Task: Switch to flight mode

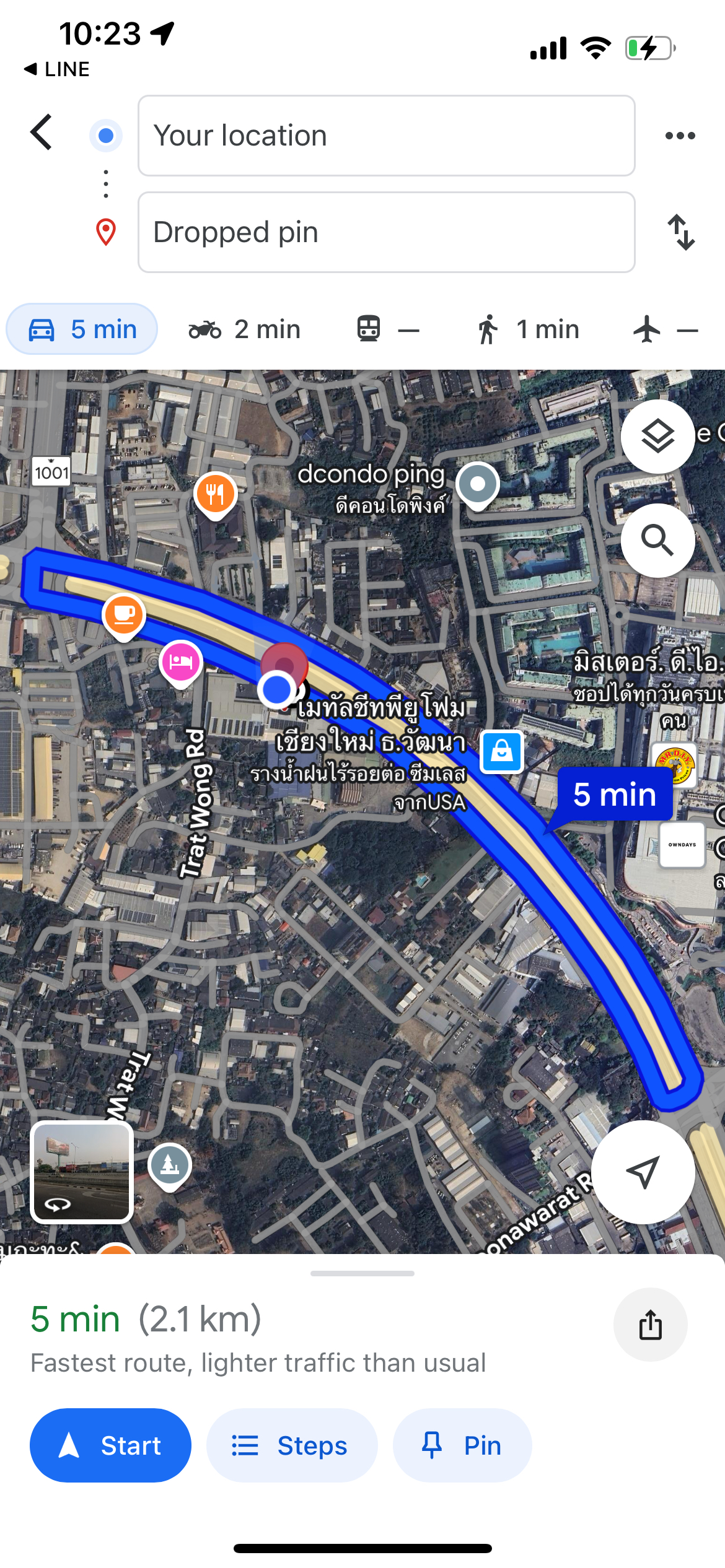Action: tap(665, 329)
